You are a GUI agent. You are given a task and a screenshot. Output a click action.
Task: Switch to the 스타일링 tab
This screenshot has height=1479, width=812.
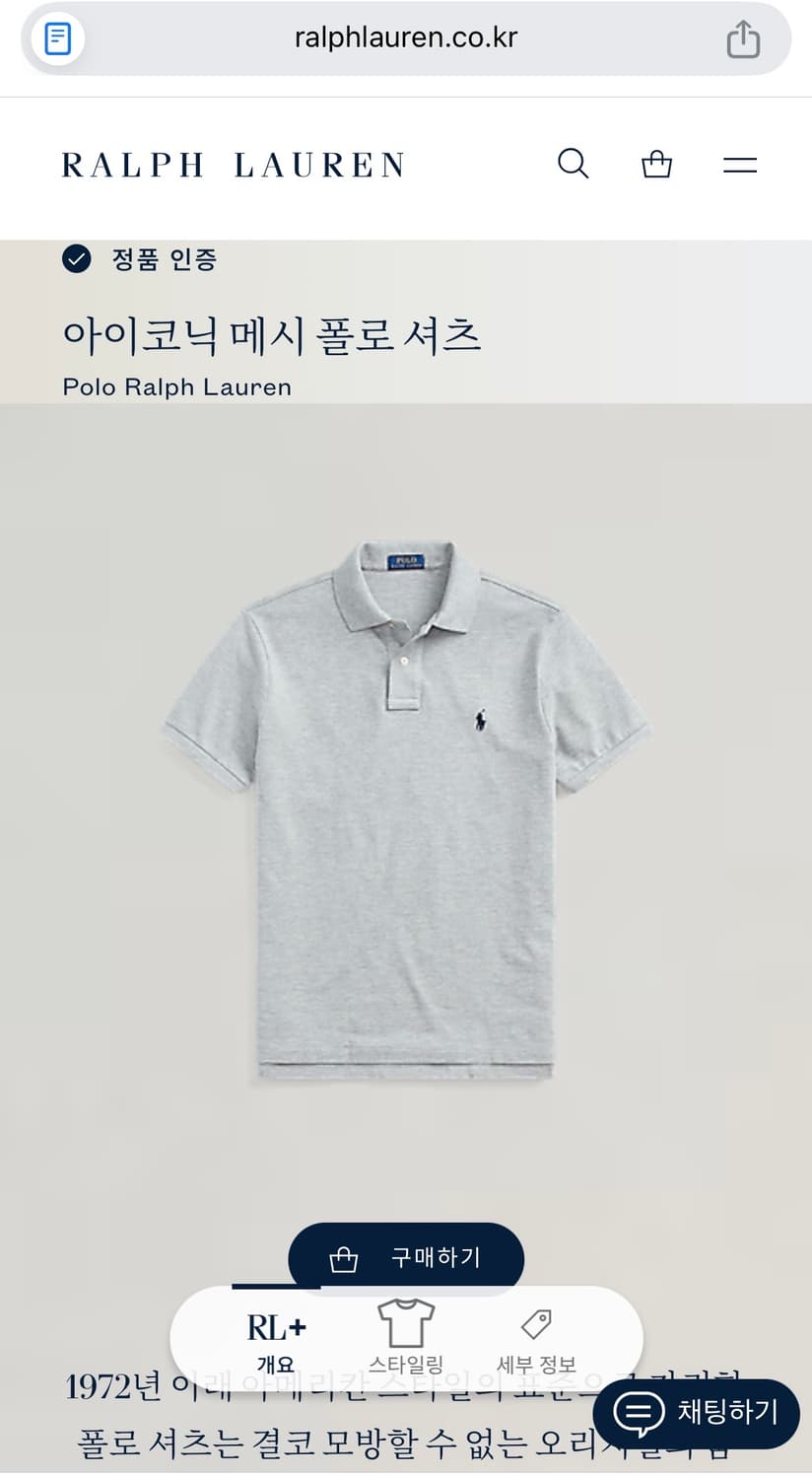coord(407,1341)
